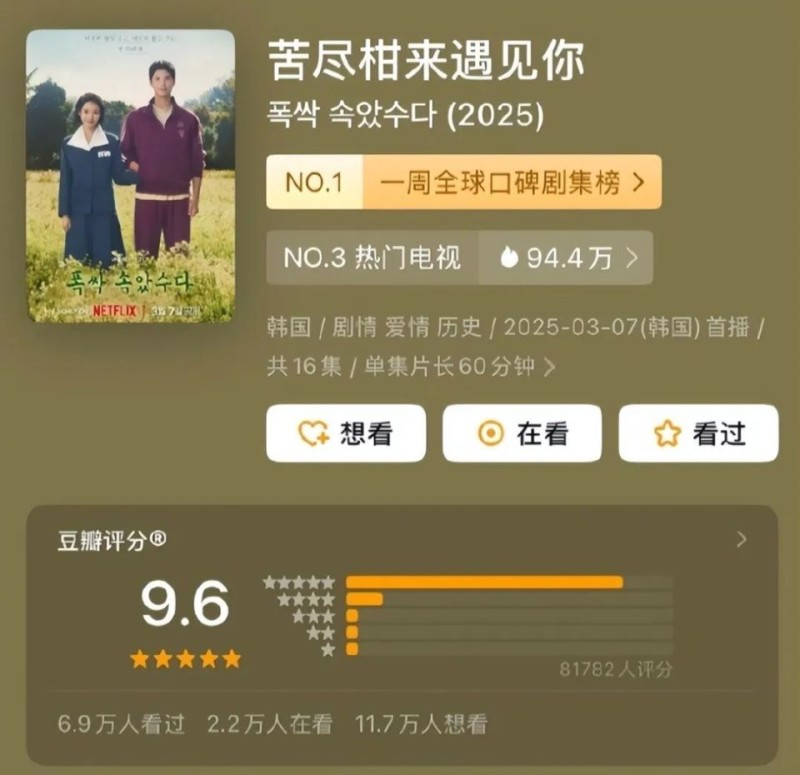This screenshot has height=775, width=800.
Task: Open the NO.1 一周全球口碑剧集榜 ranking
Action: [x=463, y=182]
